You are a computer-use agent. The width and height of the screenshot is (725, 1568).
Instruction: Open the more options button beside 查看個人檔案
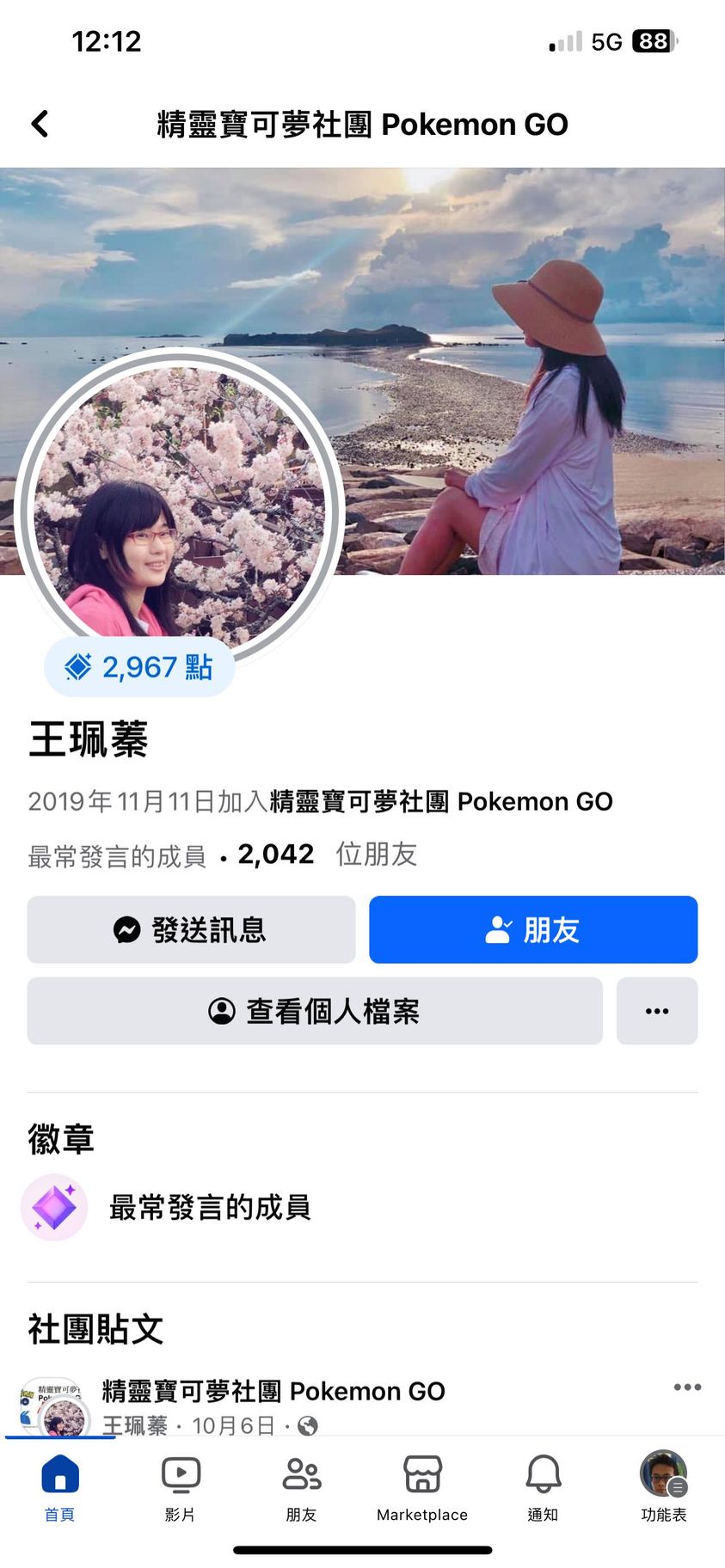(657, 1011)
